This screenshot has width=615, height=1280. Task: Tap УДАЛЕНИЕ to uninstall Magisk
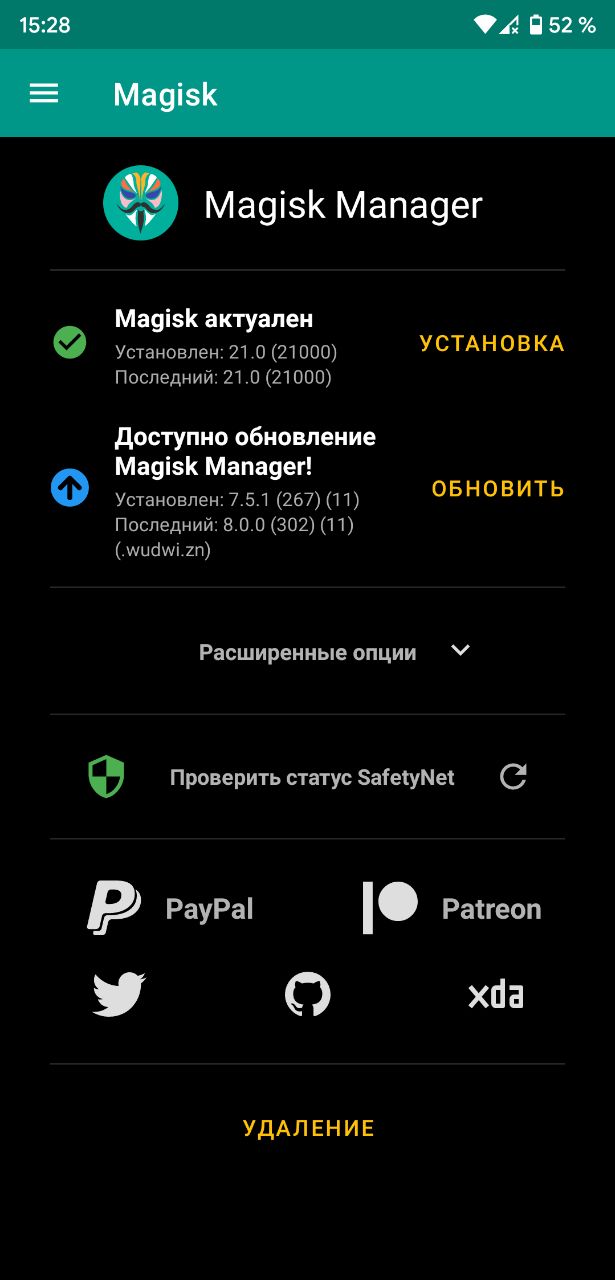pos(308,1129)
